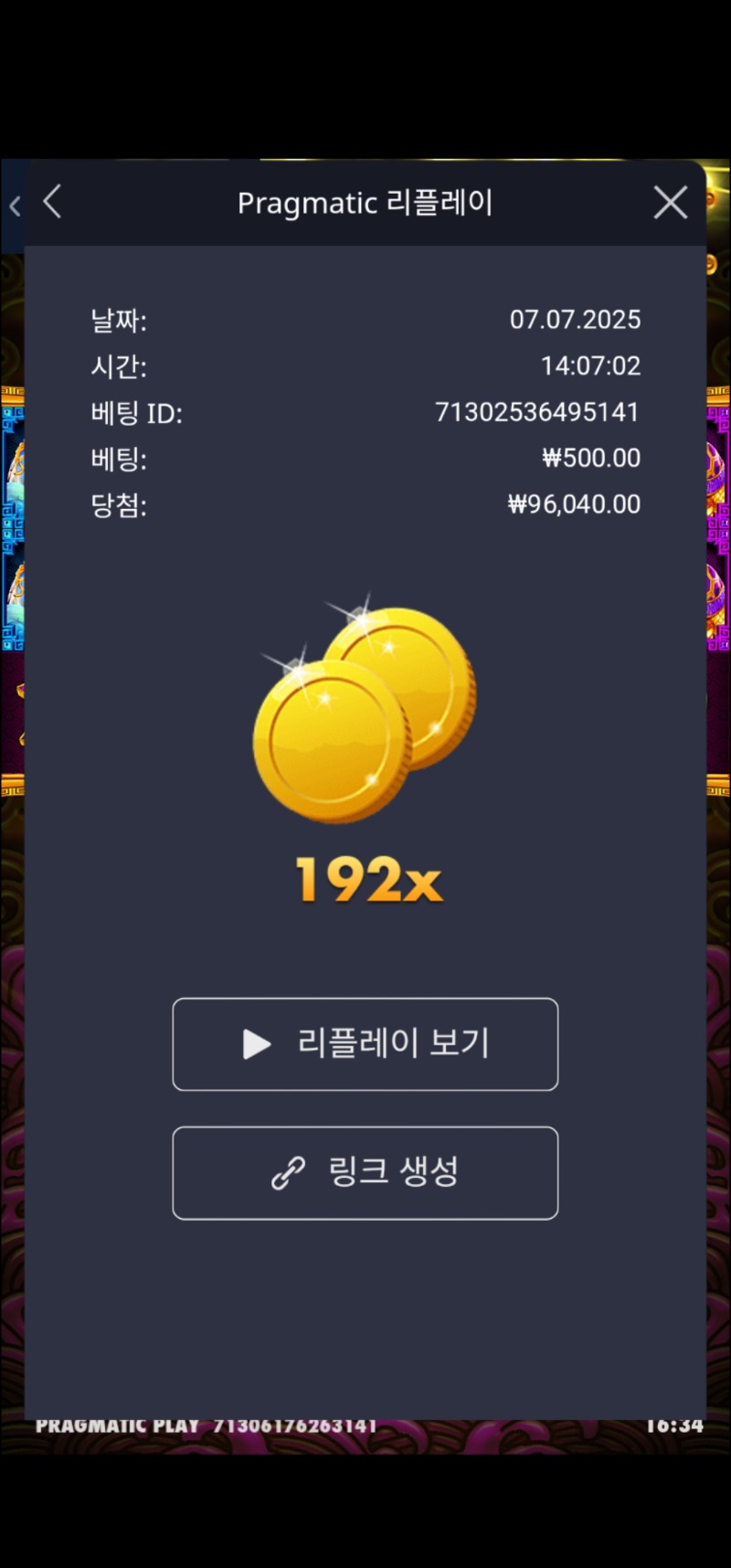Go back from Pragmatic 리플레이 screen

pyautogui.click(x=53, y=202)
